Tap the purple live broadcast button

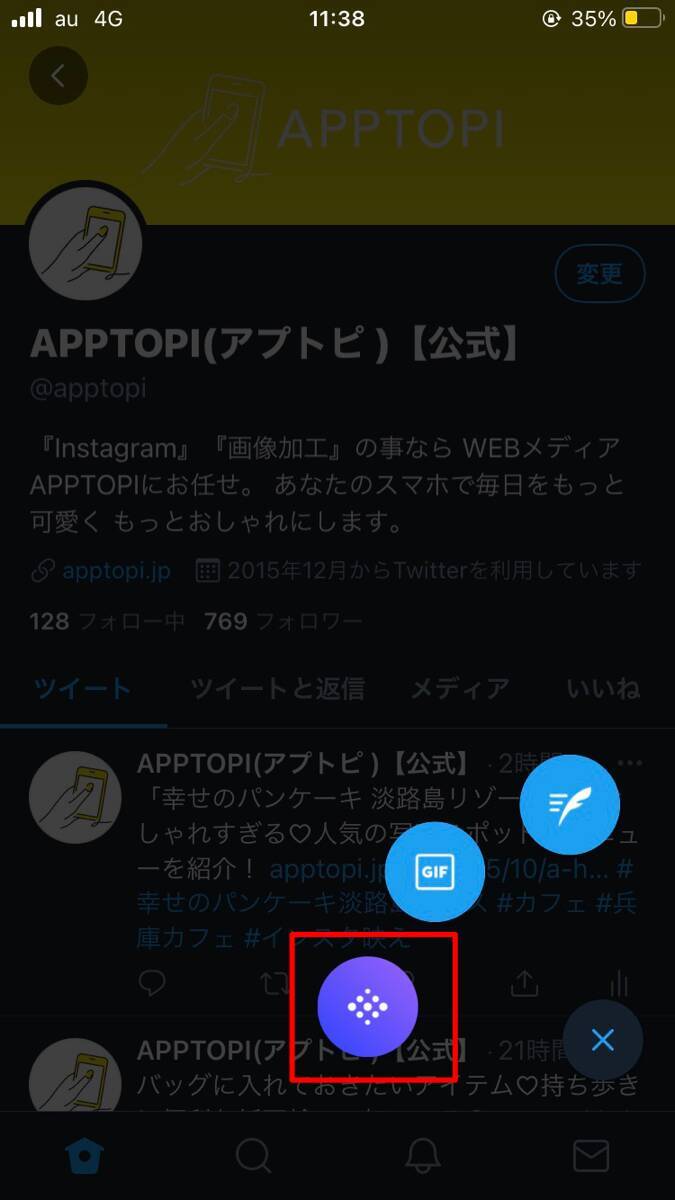point(368,1007)
